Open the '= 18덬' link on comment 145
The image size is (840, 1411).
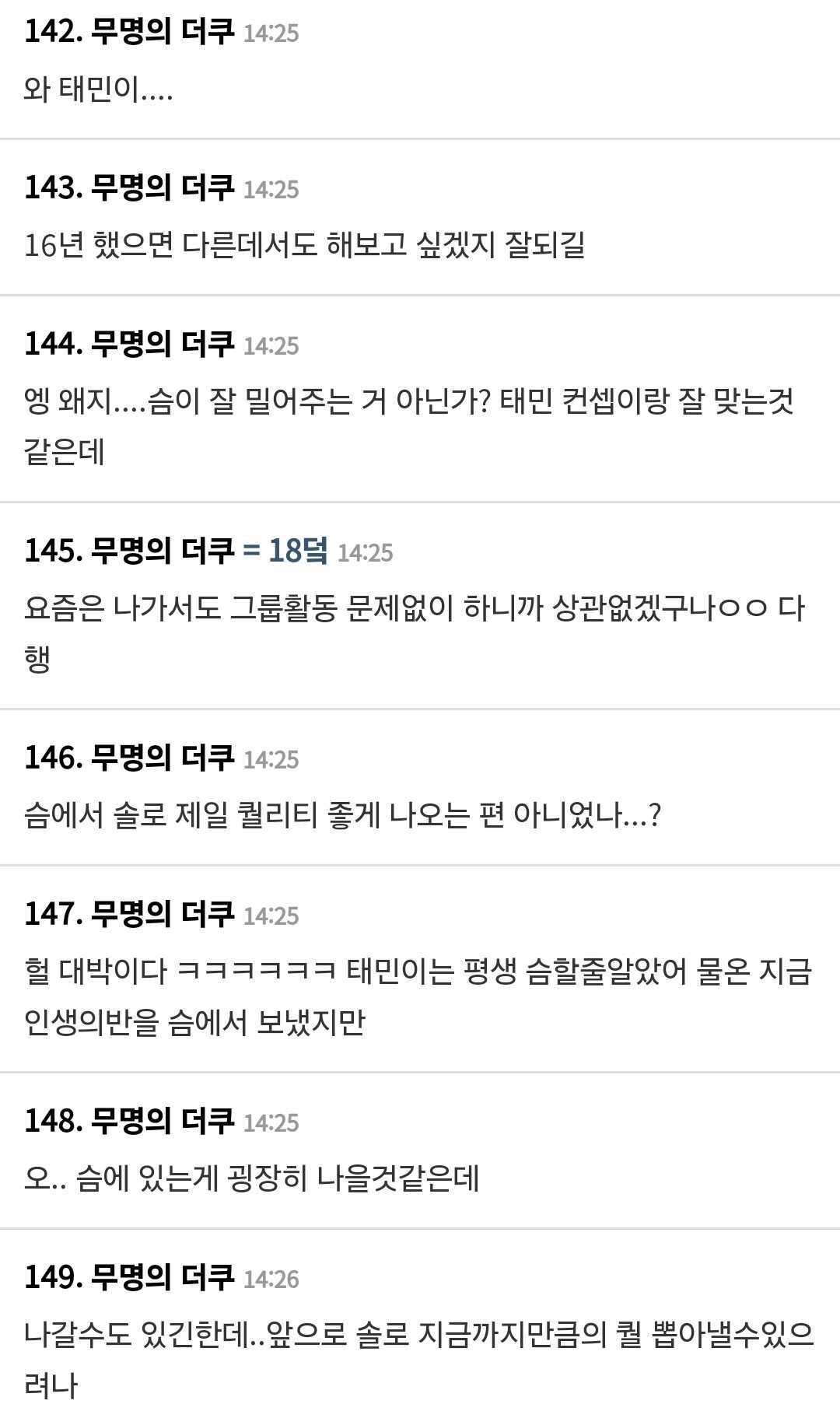[285, 551]
